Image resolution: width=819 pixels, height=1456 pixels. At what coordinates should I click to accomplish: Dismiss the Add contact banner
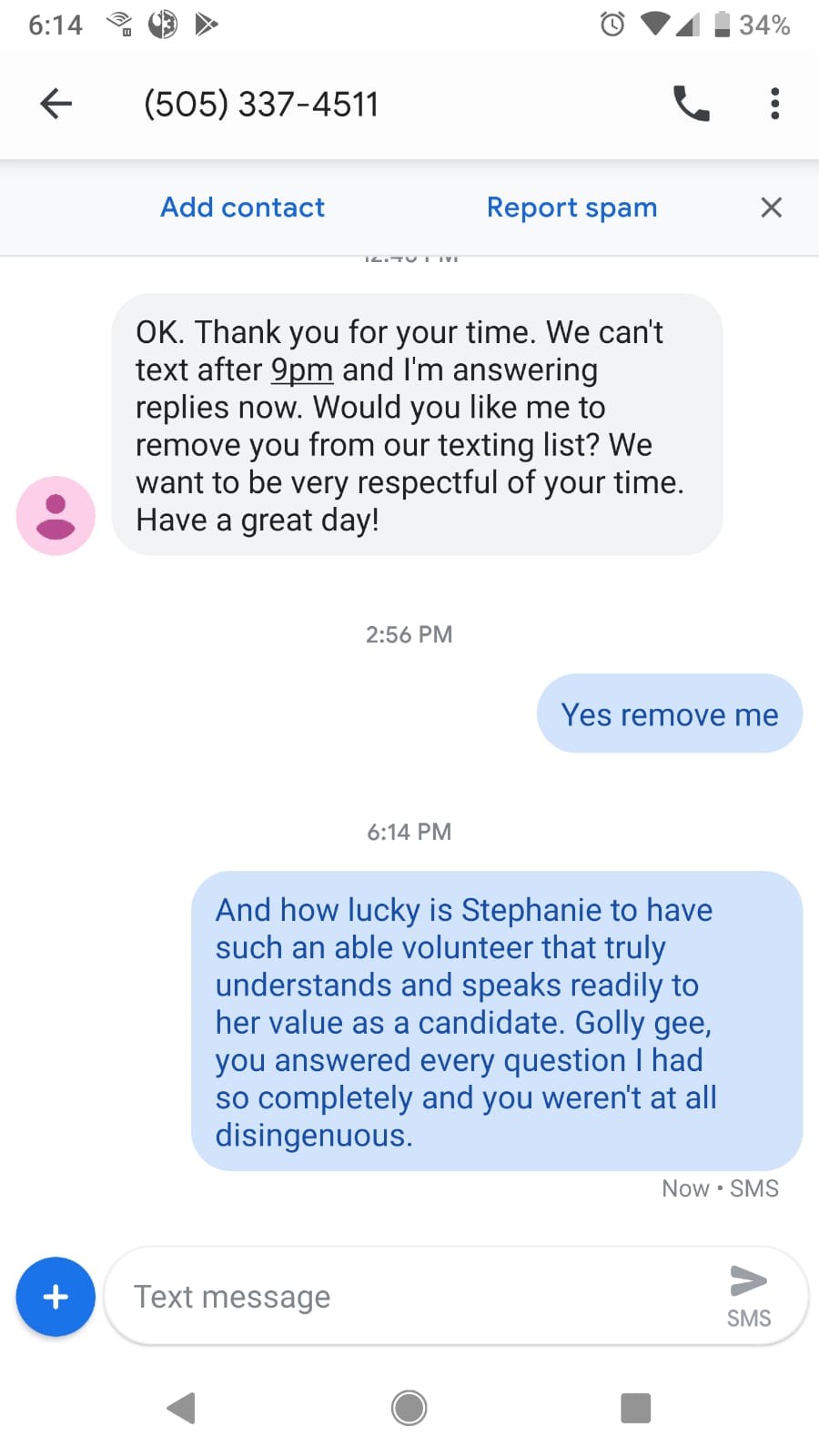click(771, 207)
